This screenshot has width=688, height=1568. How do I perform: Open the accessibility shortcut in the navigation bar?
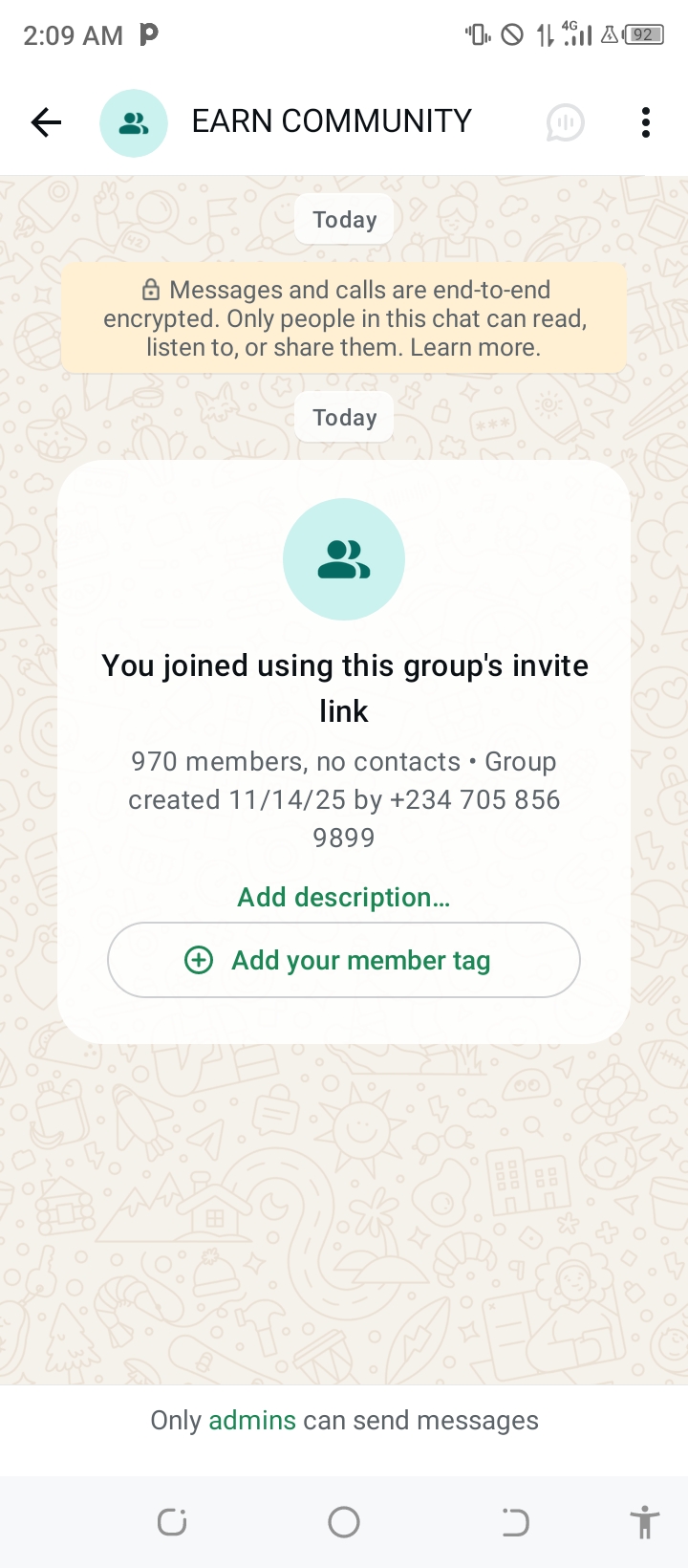(645, 1522)
